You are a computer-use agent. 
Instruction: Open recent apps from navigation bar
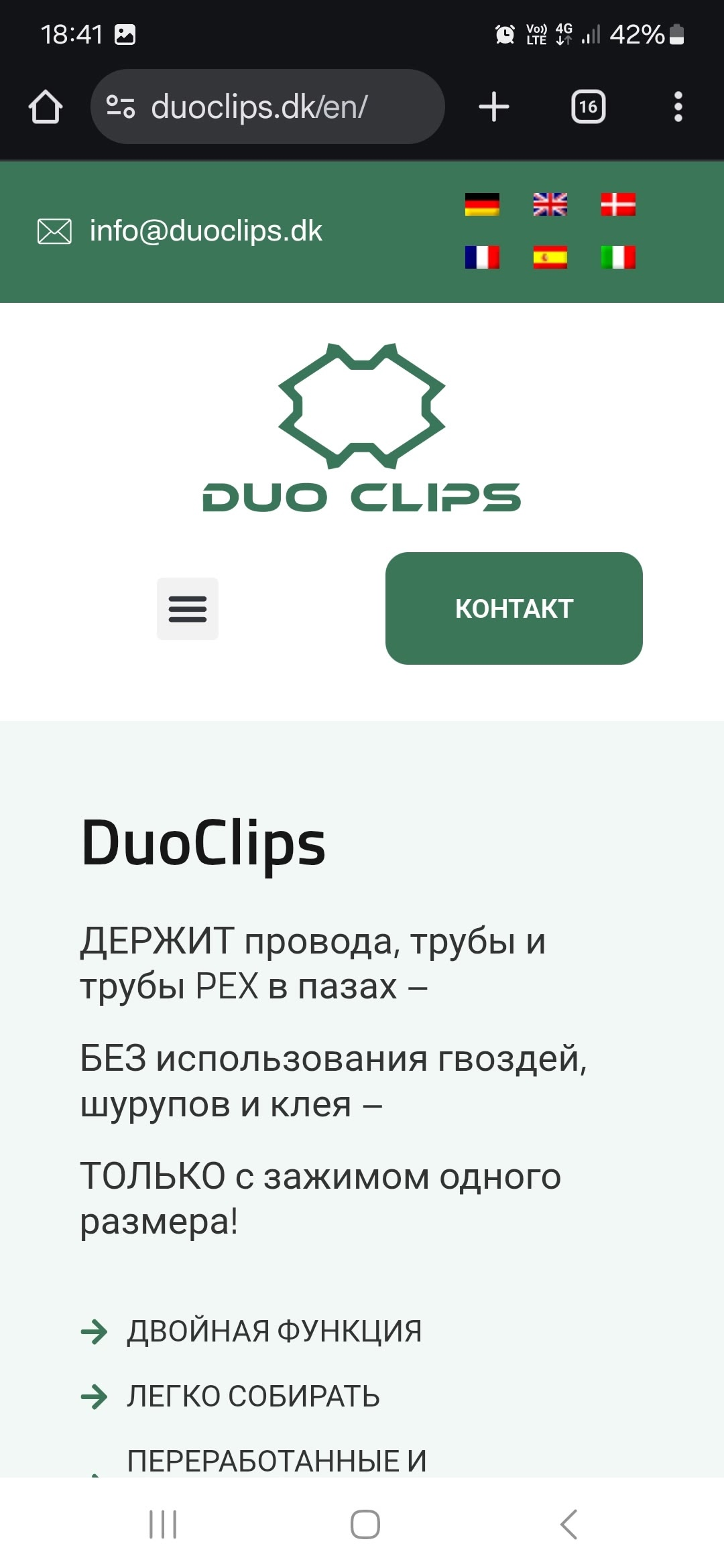(x=163, y=1524)
